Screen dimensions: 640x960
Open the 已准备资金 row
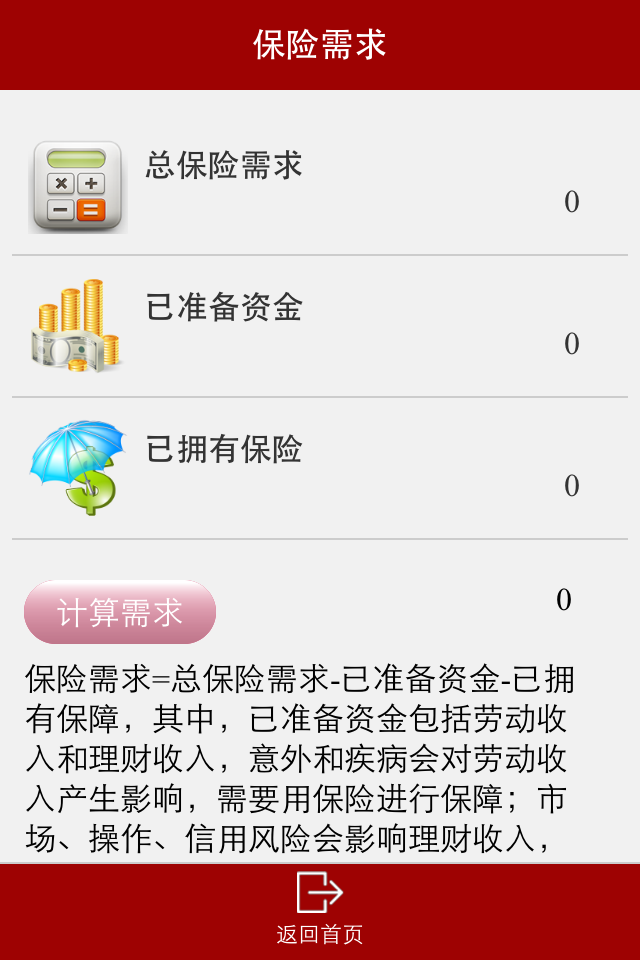coord(320,327)
